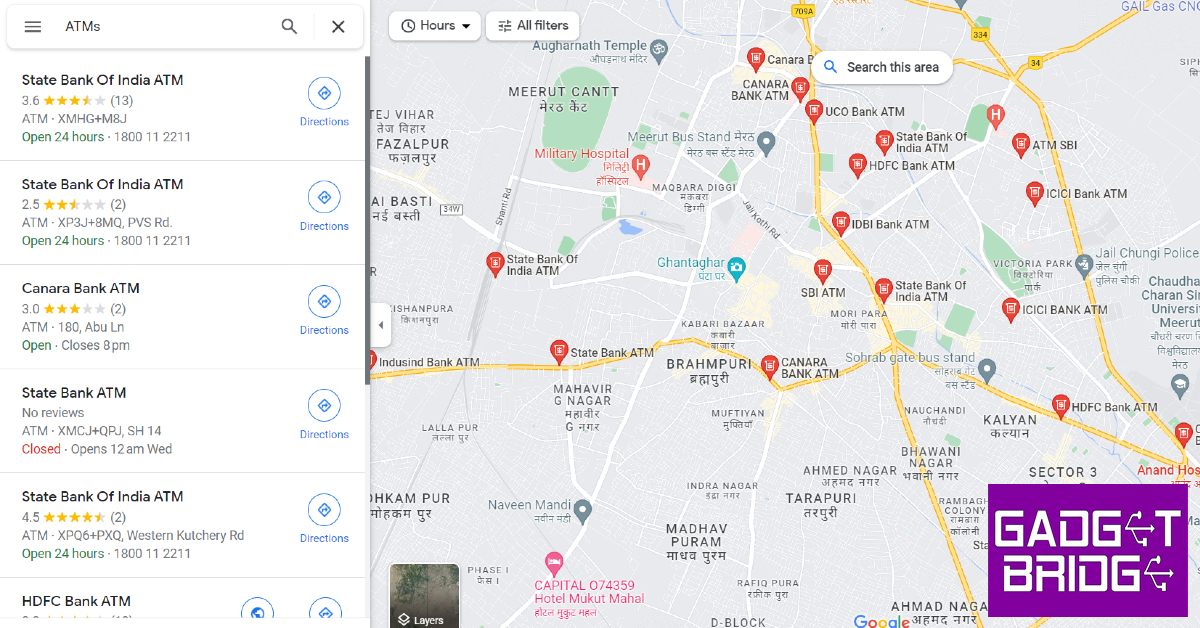Collapse the side results panel
Screen dimensions: 1200x628
point(380,325)
